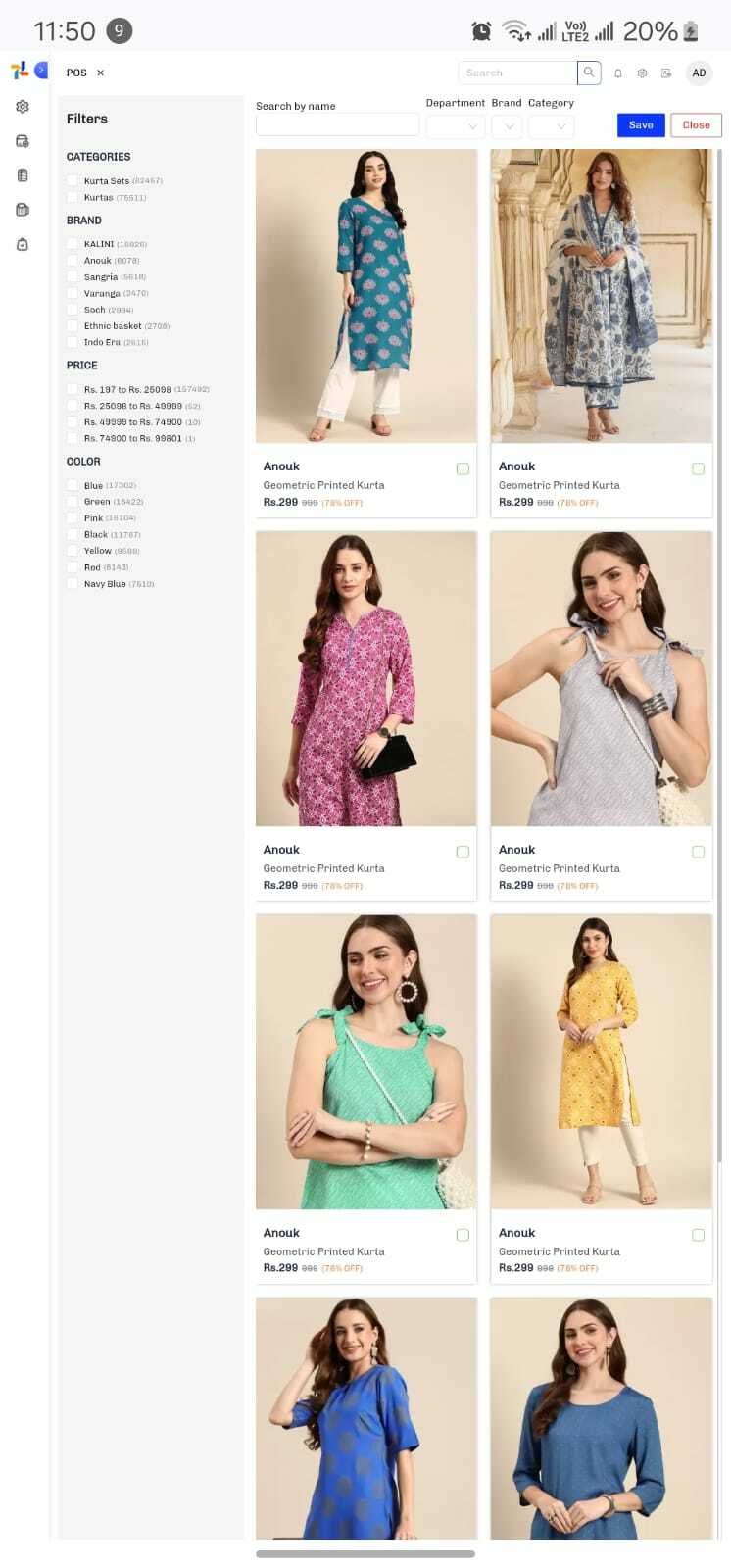Screen dimensions: 731x1568
Task: Expand the Department dropdown
Action: pyautogui.click(x=456, y=126)
